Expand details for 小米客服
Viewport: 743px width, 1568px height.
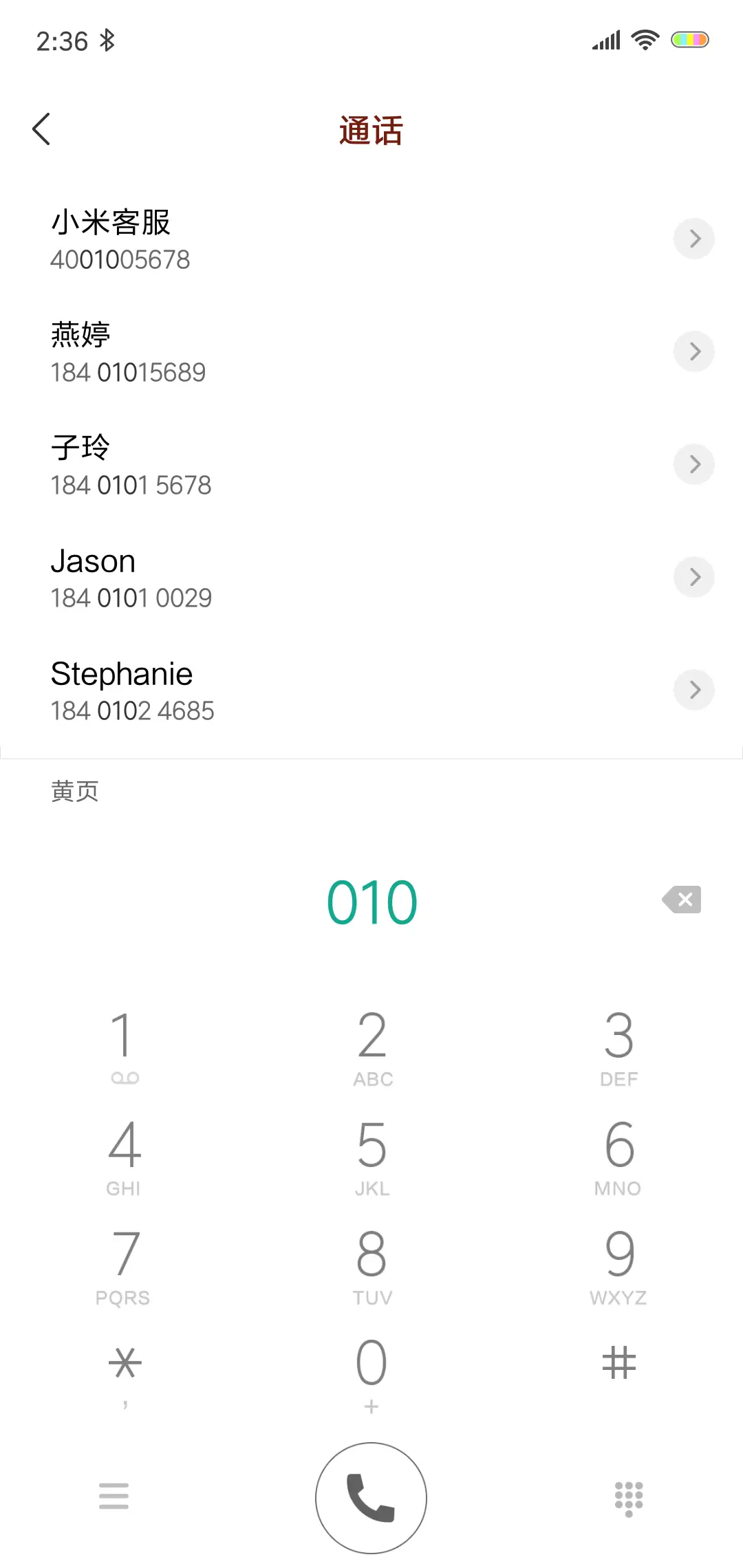693,239
